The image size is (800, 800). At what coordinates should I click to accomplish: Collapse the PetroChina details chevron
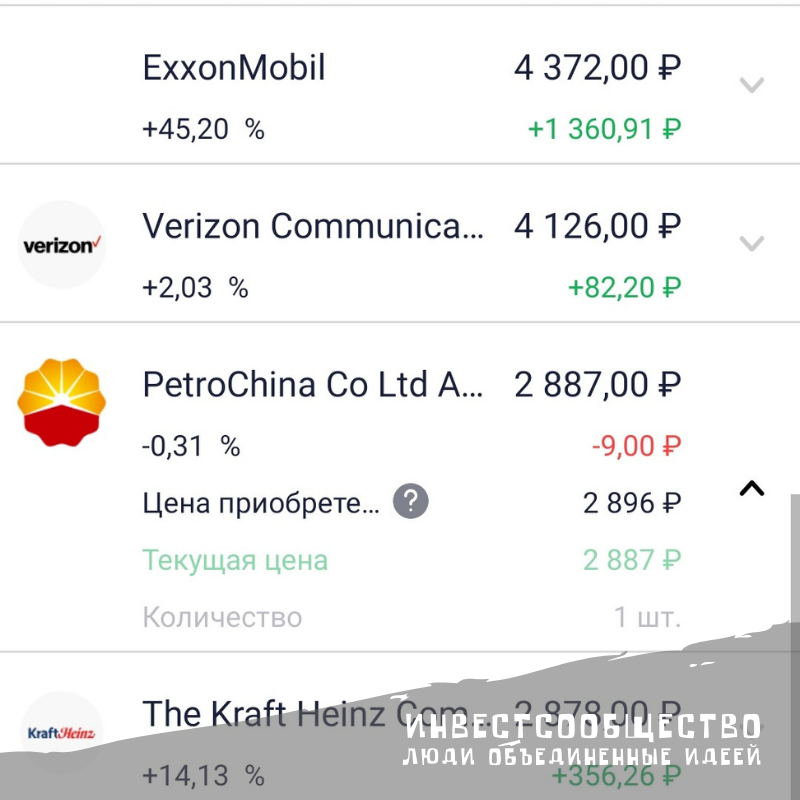(751, 488)
